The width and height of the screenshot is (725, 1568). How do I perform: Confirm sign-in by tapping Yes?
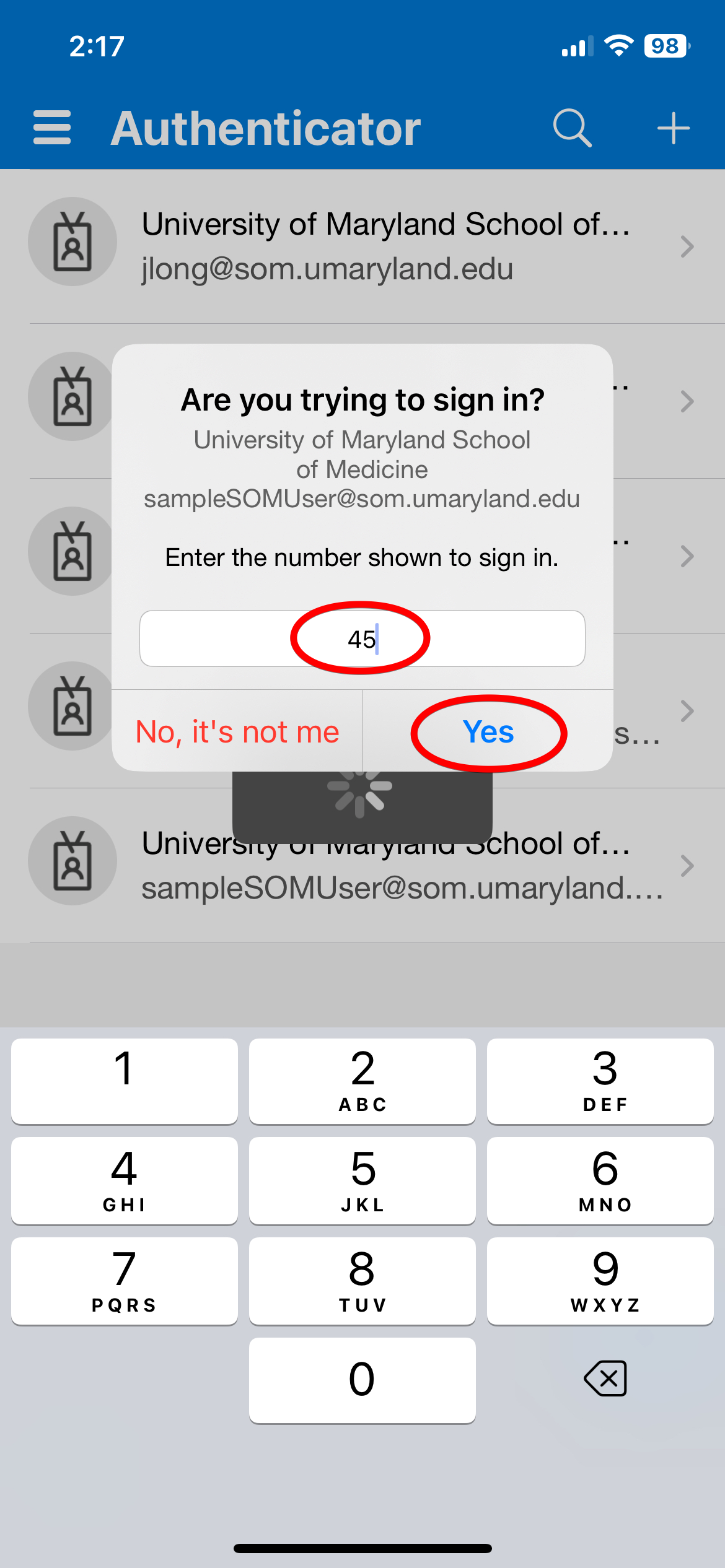pyautogui.click(x=488, y=732)
